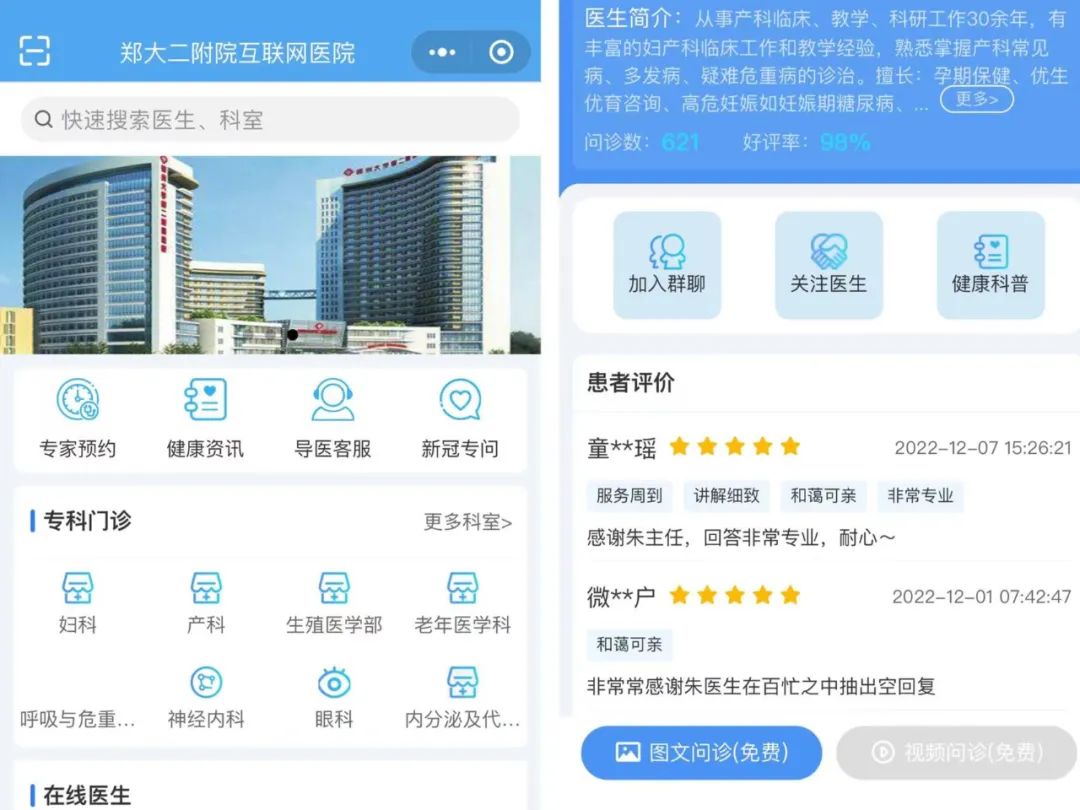Open 健康科普 health education
This screenshot has width=1080, height=810.
pos(990,265)
